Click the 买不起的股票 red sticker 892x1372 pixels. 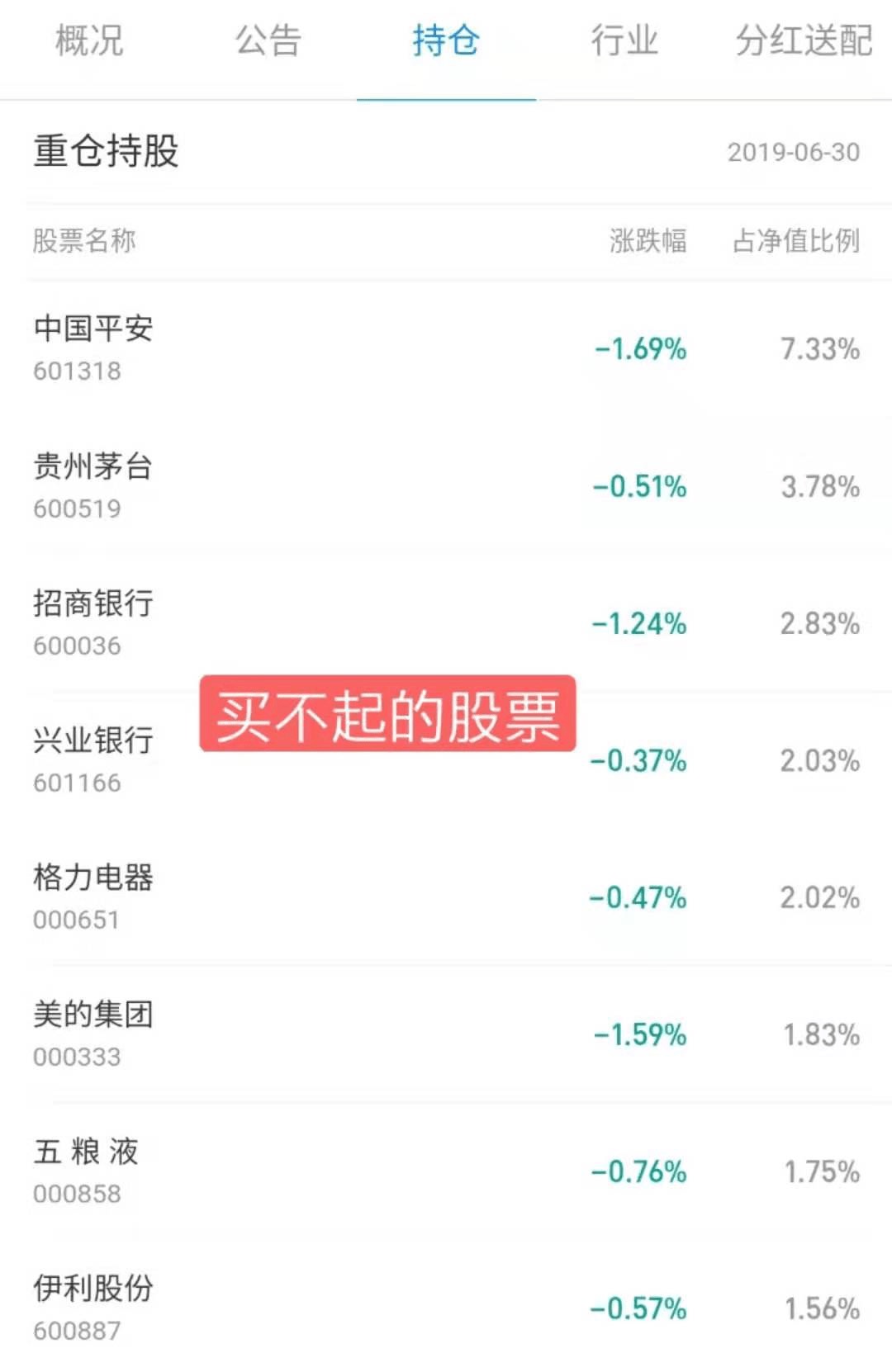(388, 715)
